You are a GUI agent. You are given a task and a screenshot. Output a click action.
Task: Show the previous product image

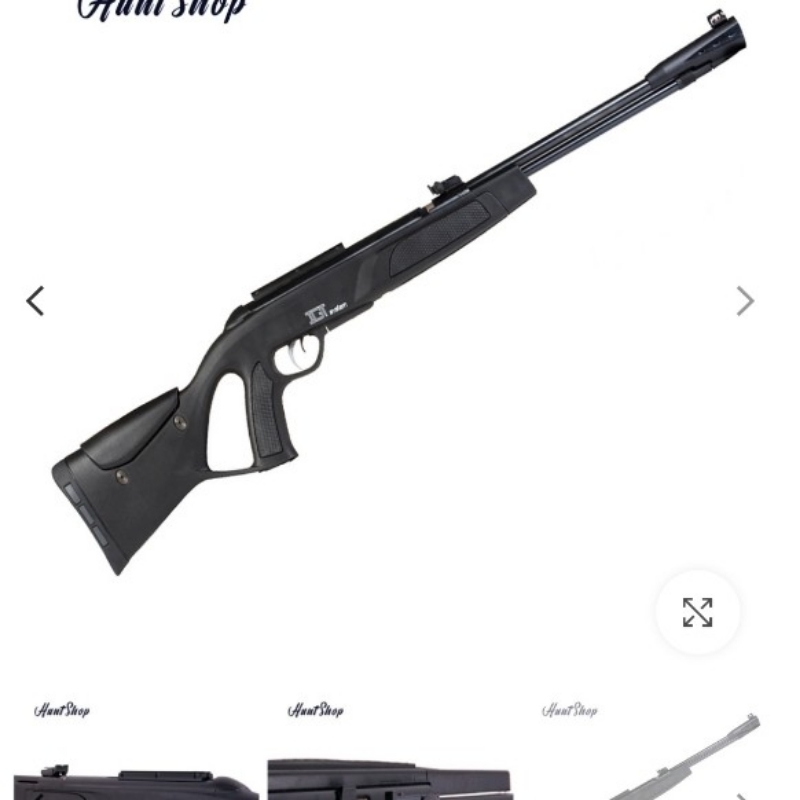pos(36,301)
